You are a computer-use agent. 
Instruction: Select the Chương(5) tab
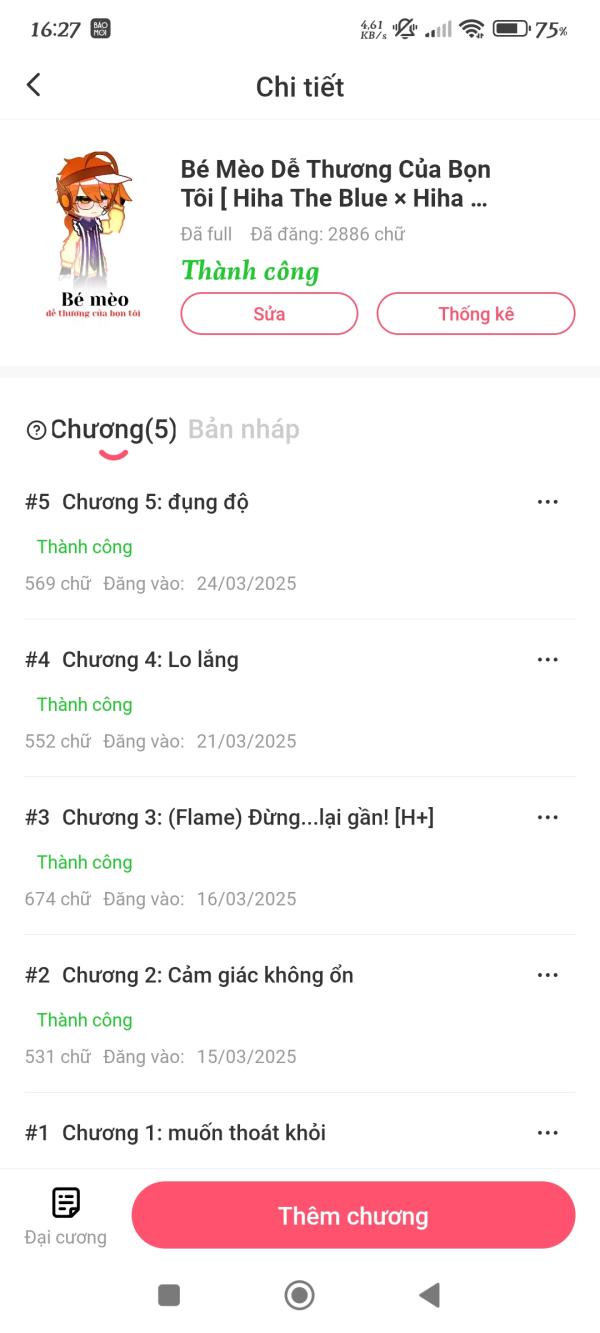(113, 430)
